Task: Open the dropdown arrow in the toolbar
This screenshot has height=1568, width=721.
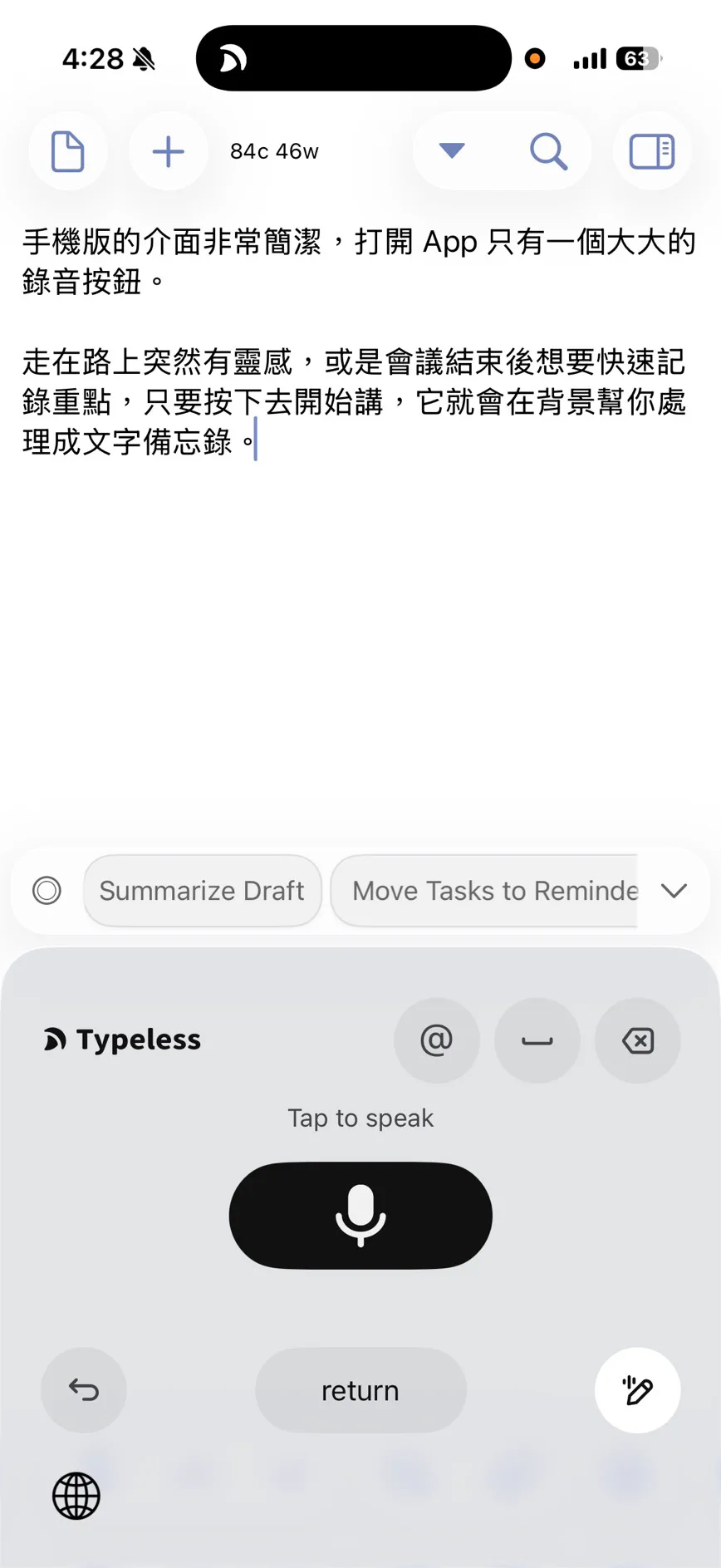Action: click(x=451, y=150)
